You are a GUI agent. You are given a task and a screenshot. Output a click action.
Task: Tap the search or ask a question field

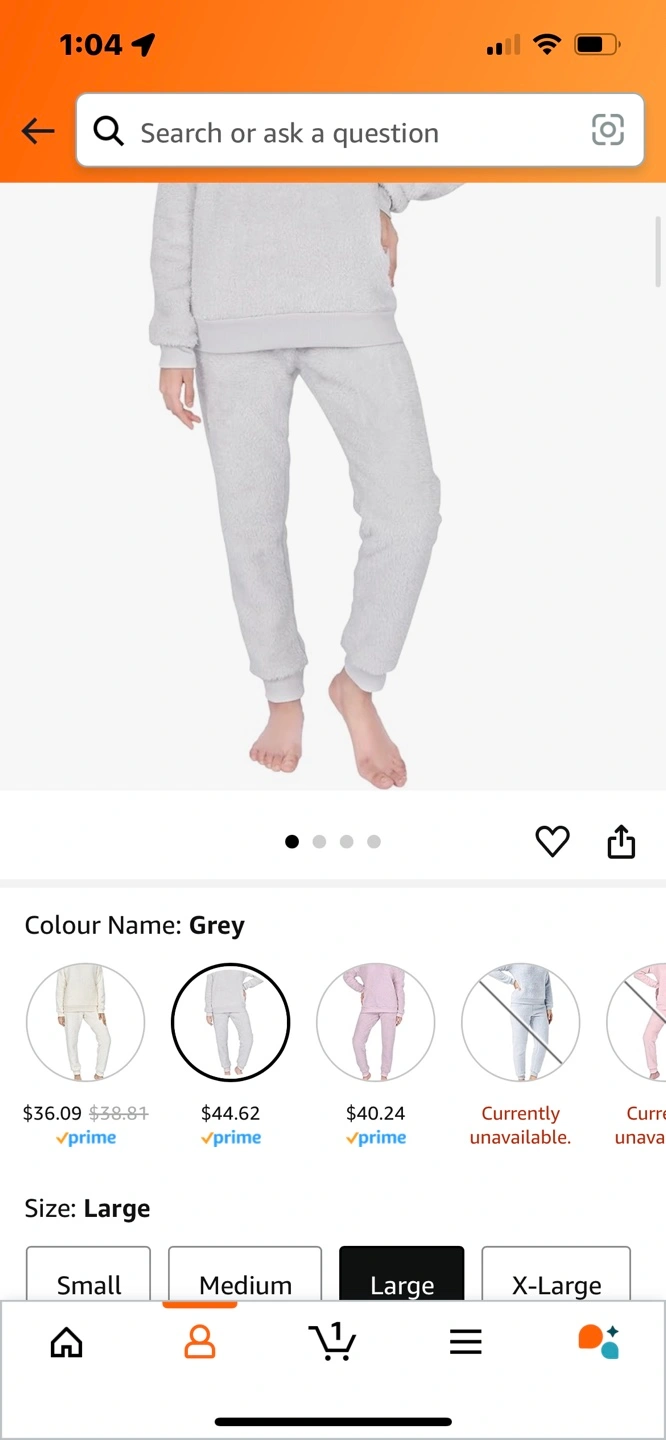(x=340, y=132)
